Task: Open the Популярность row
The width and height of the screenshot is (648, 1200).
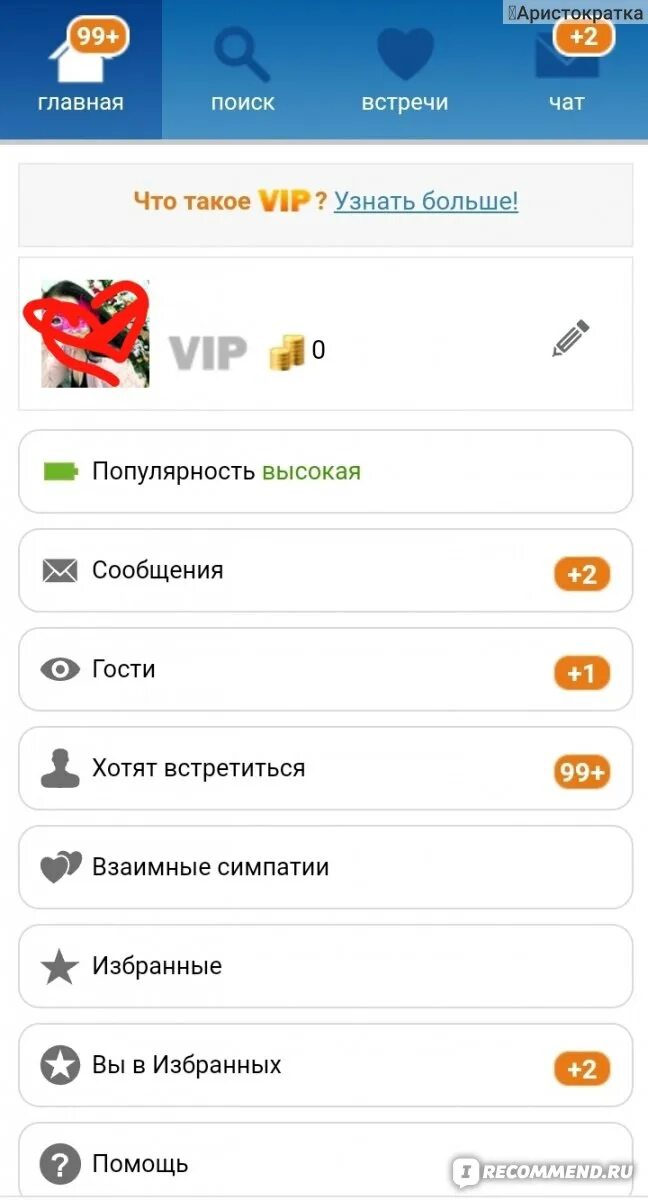Action: tap(325, 471)
